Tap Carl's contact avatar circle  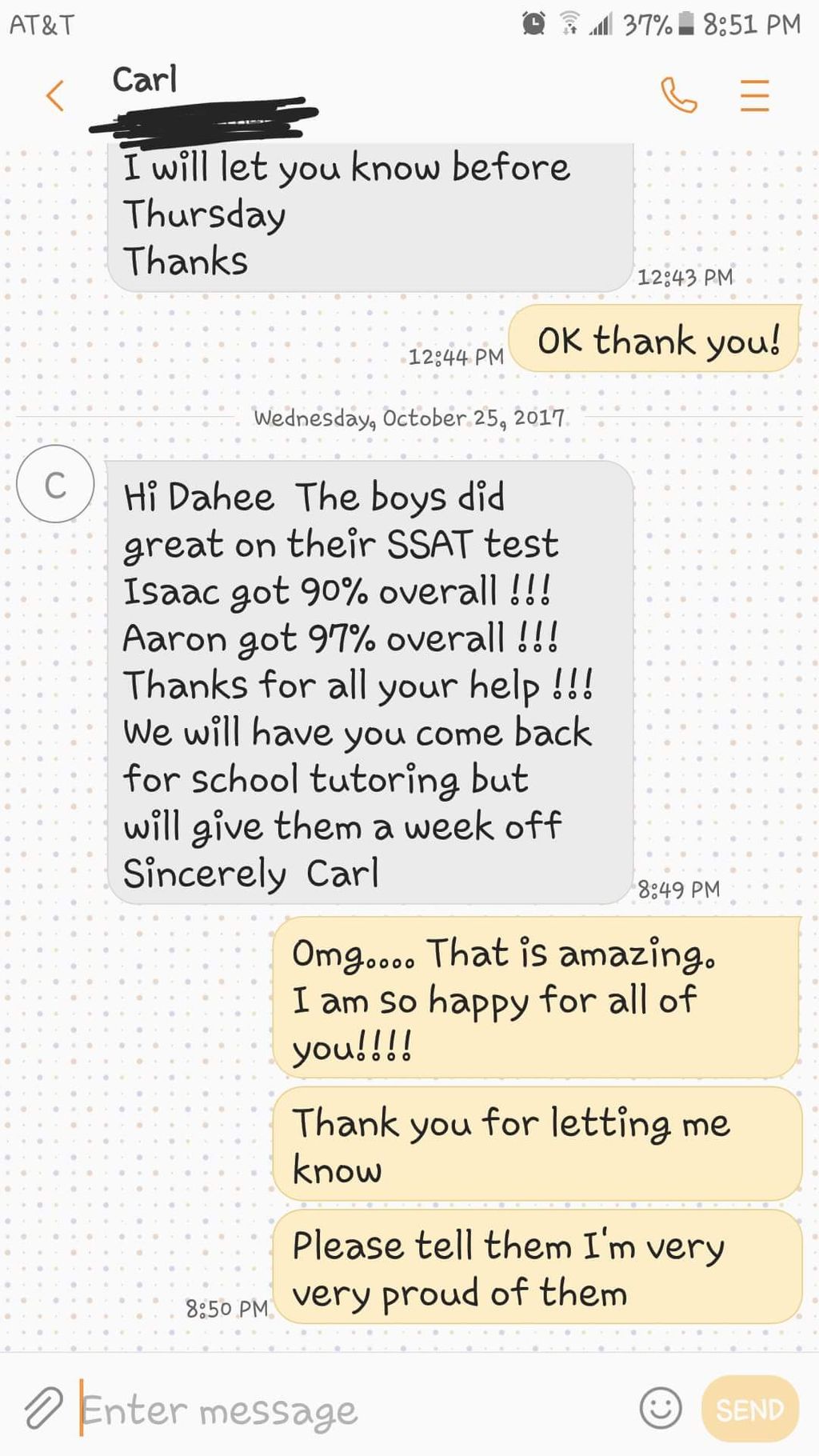pyautogui.click(x=55, y=485)
